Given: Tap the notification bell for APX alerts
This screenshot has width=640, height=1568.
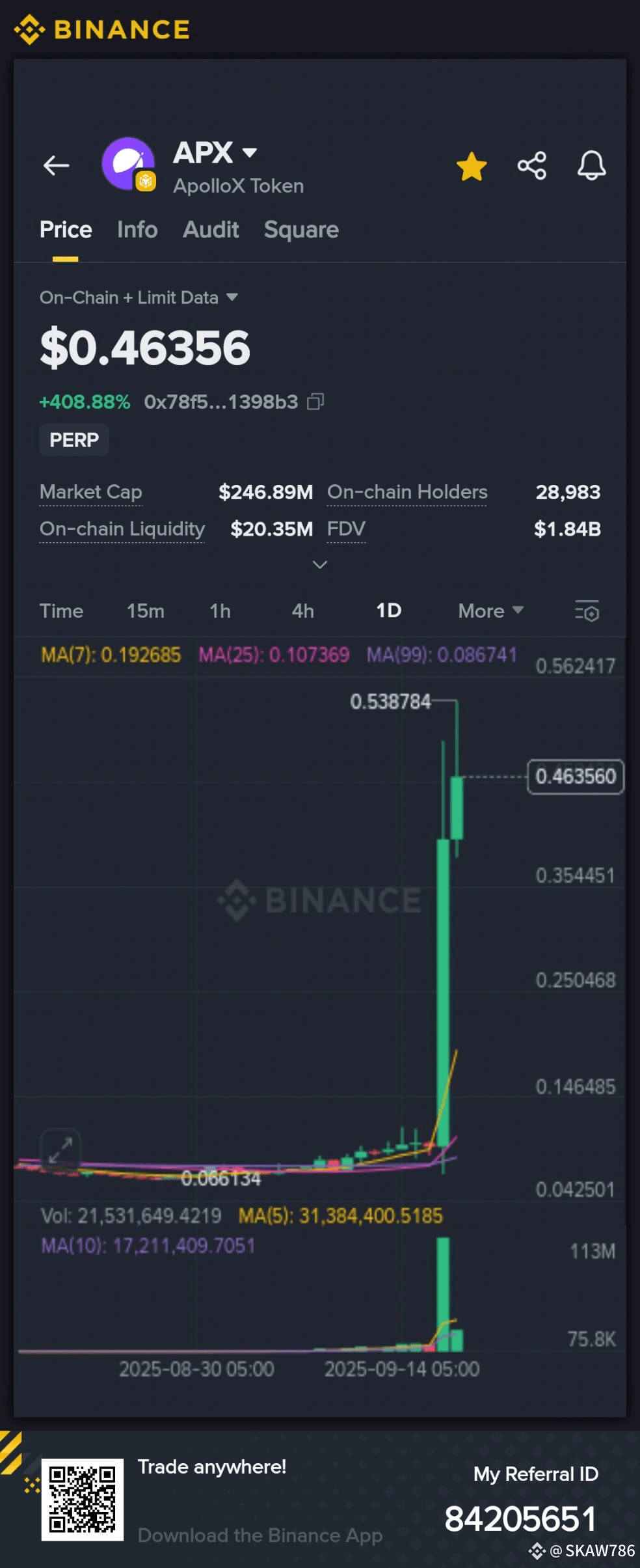Looking at the screenshot, I should coord(591,166).
